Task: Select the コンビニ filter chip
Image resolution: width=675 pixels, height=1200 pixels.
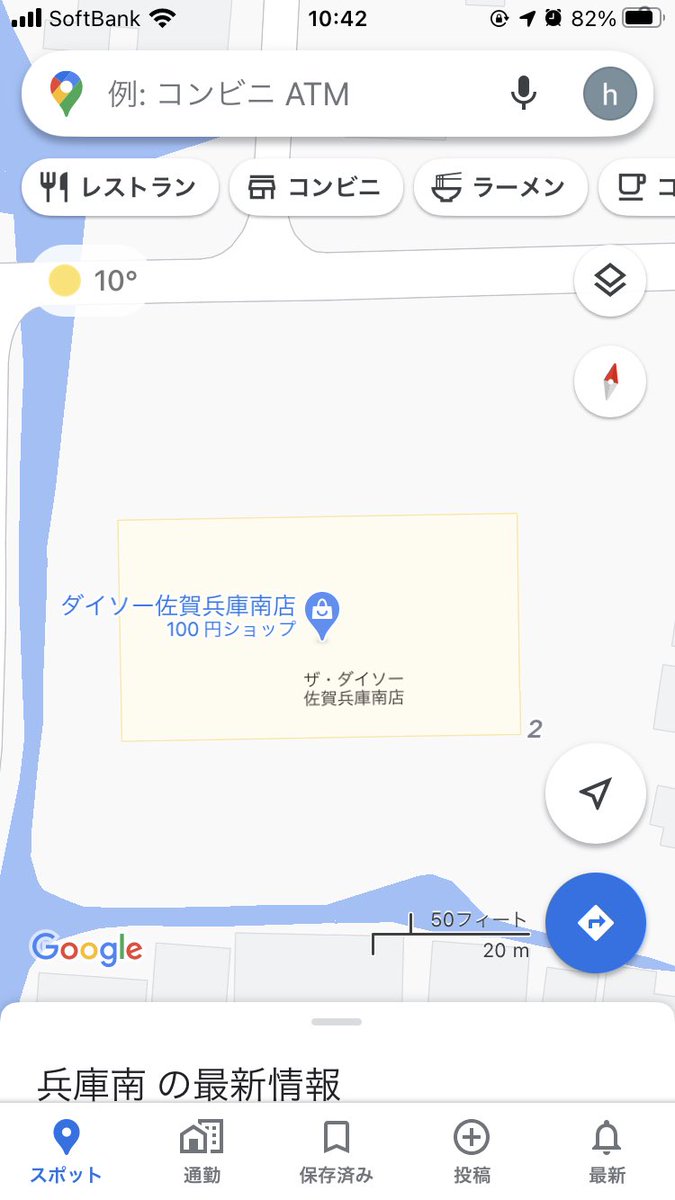Action: point(315,187)
